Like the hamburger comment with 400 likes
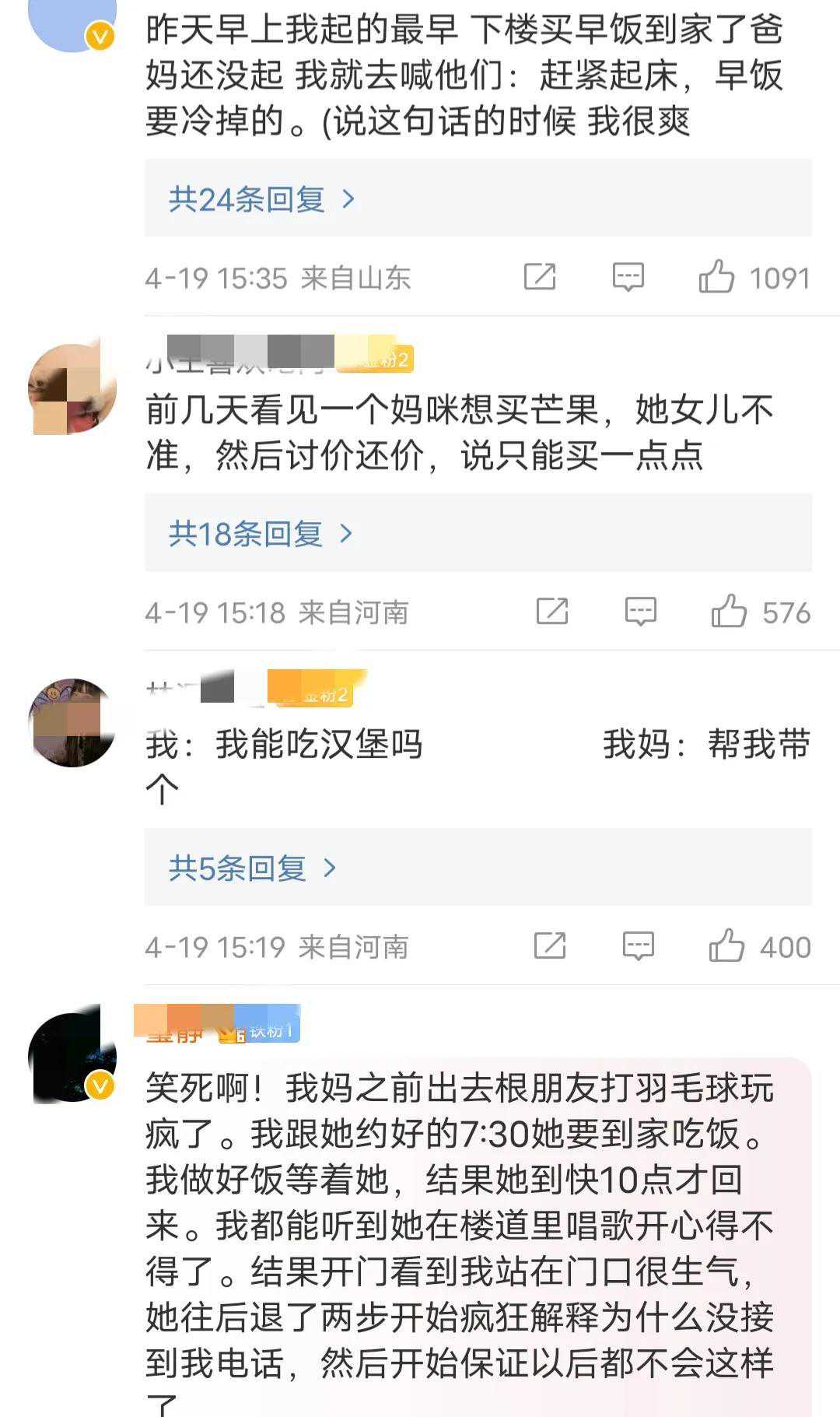 coord(726,946)
